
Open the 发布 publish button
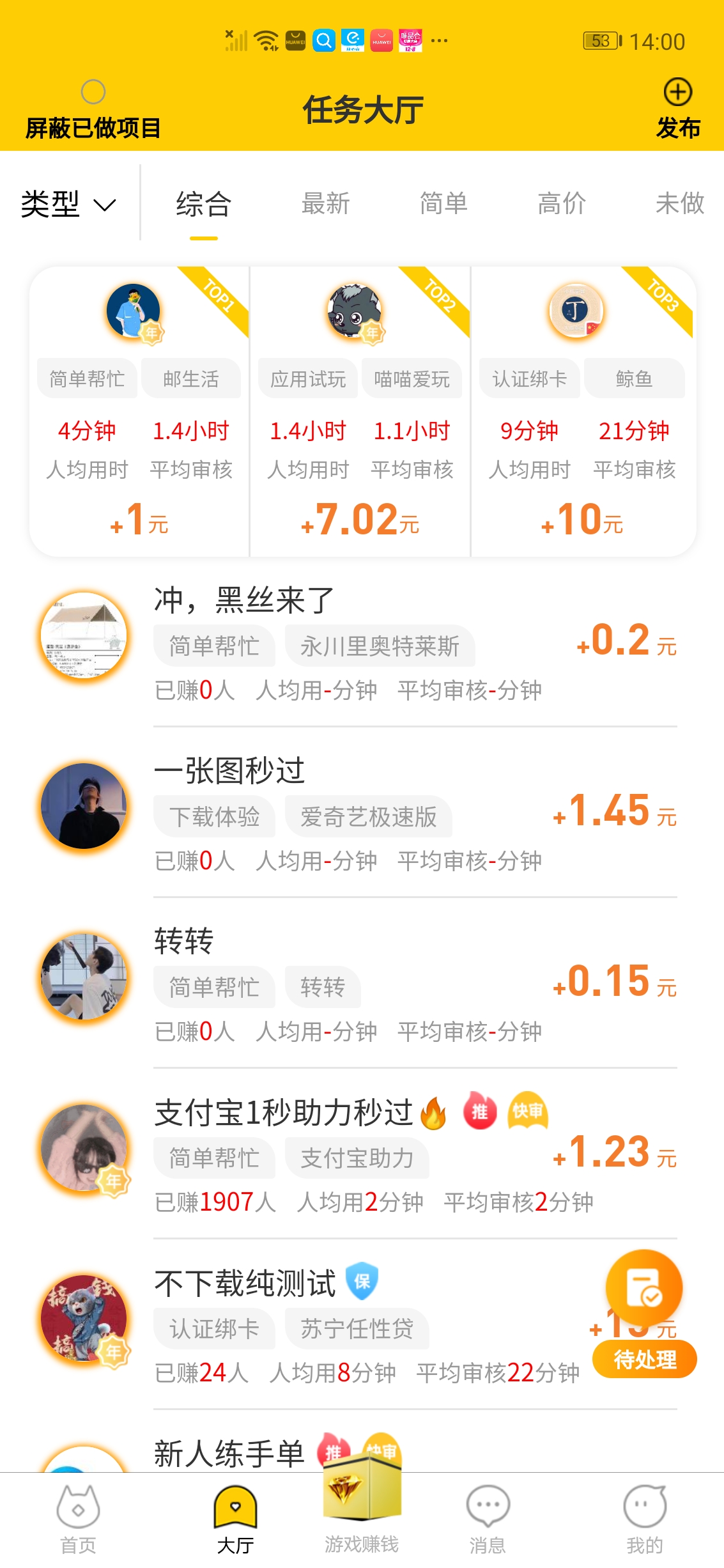pos(677,109)
